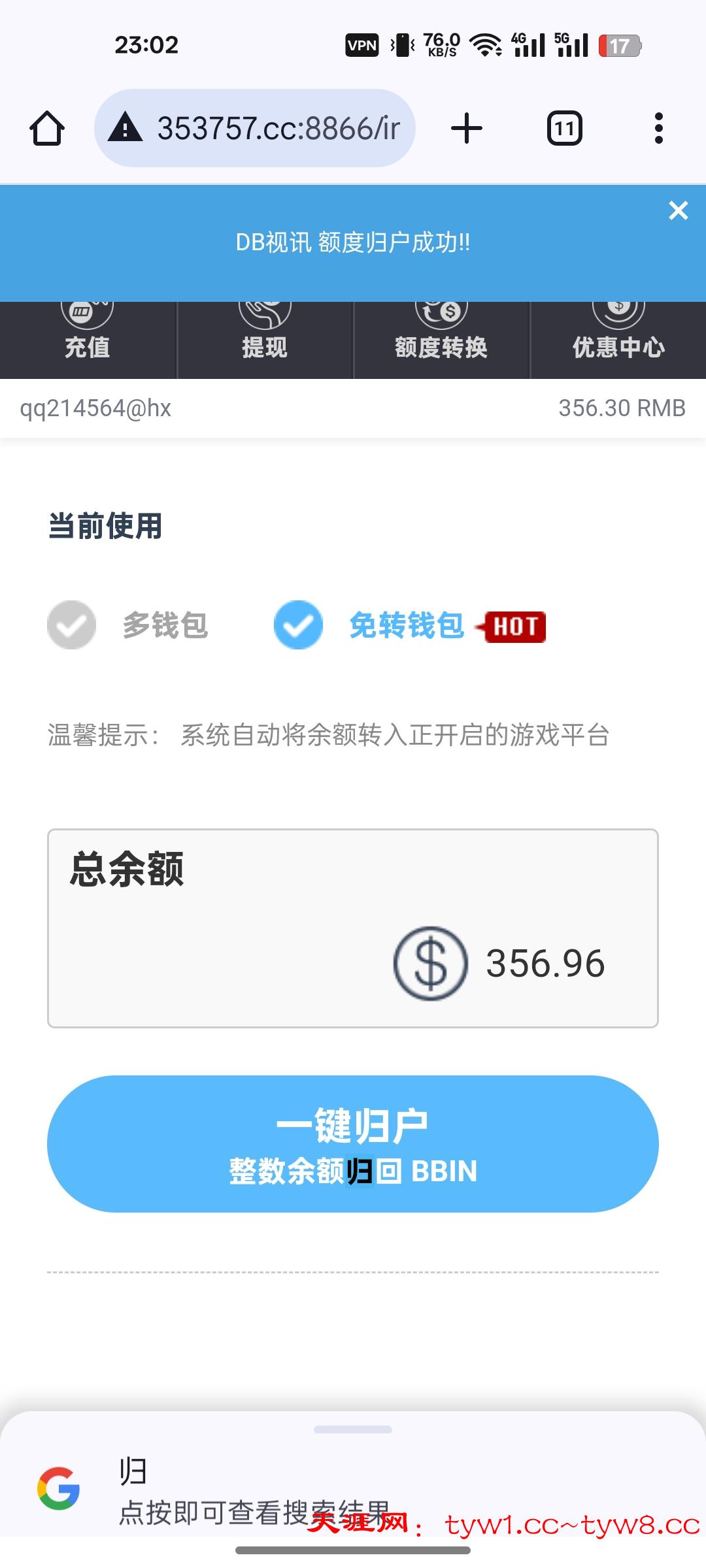Go to the browser home page
The width and height of the screenshot is (706, 1568).
(x=47, y=128)
